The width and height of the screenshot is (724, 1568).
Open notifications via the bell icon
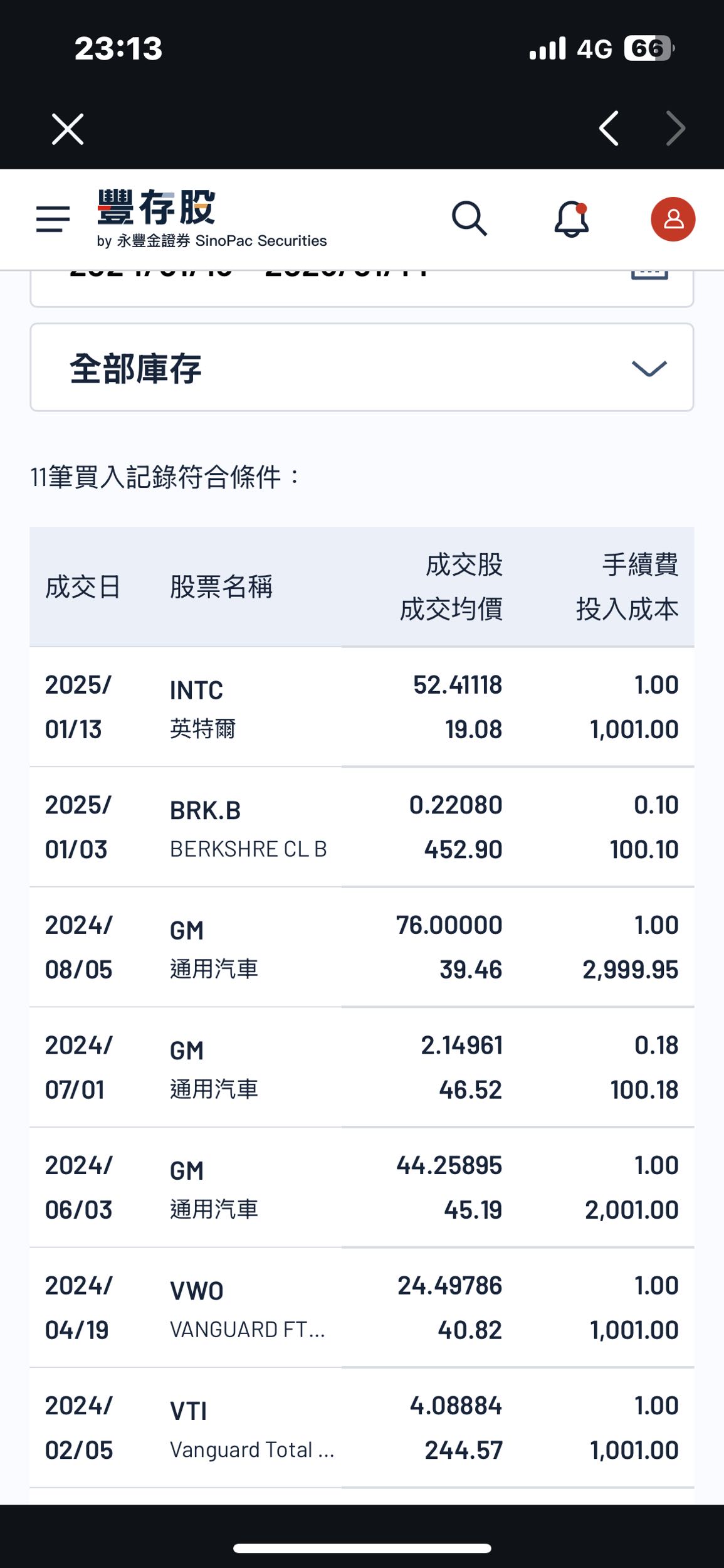point(572,218)
